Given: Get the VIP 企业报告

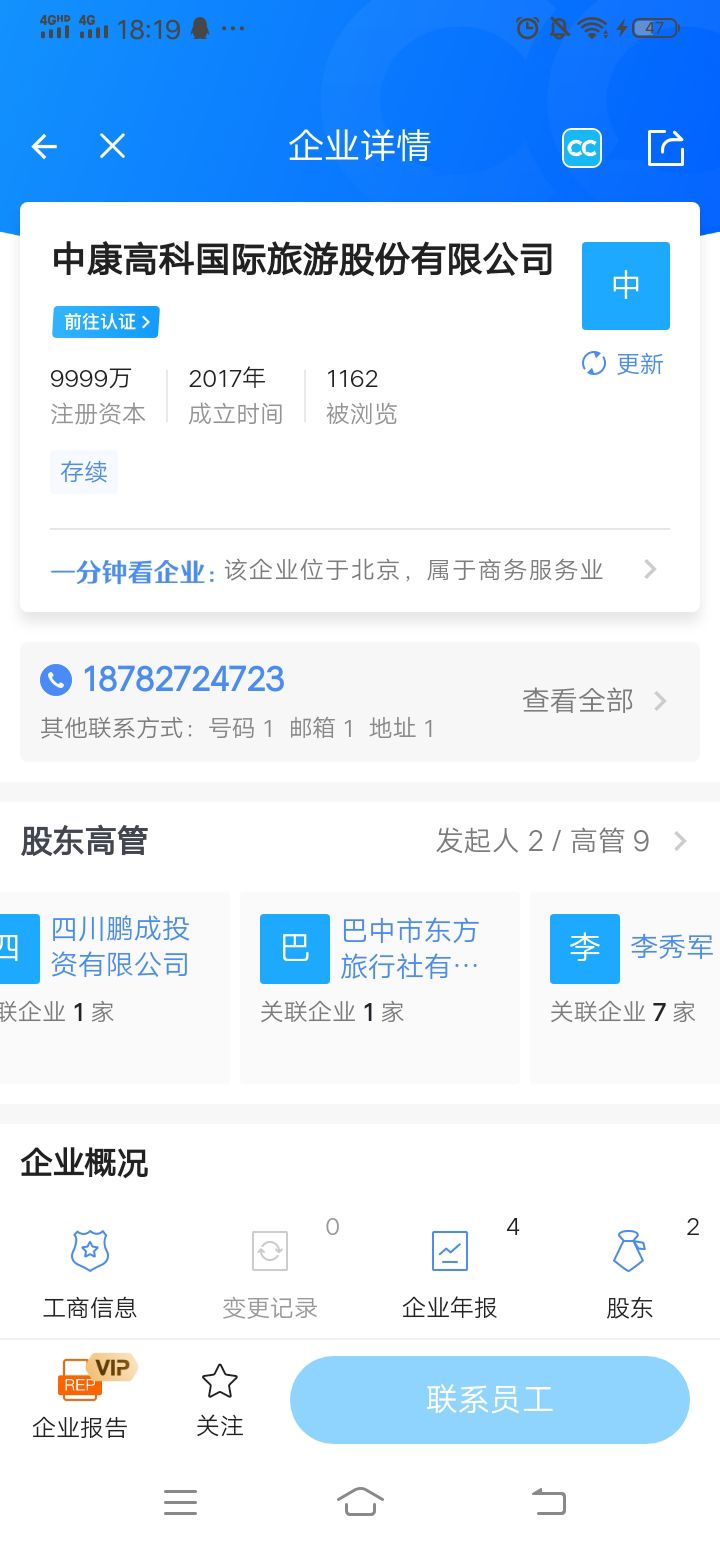Looking at the screenshot, I should 80,1398.
